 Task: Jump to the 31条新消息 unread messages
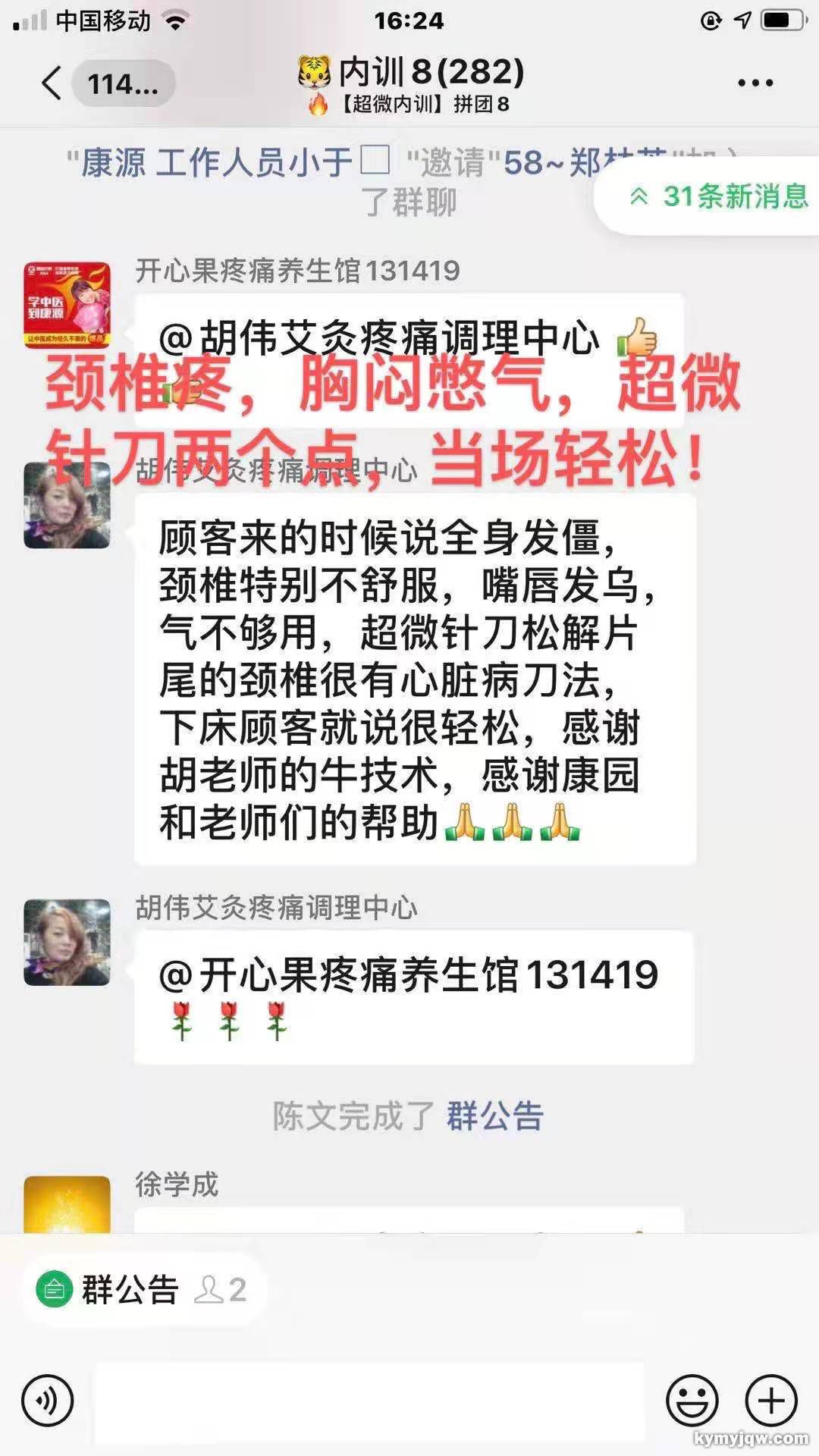click(717, 196)
